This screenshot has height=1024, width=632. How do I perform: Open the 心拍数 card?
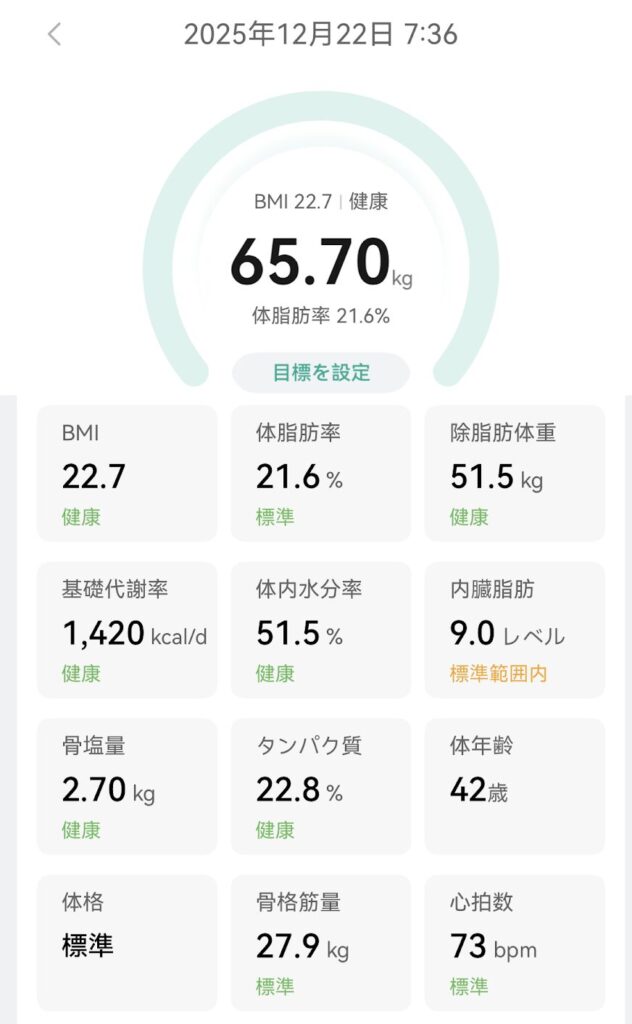click(515, 943)
